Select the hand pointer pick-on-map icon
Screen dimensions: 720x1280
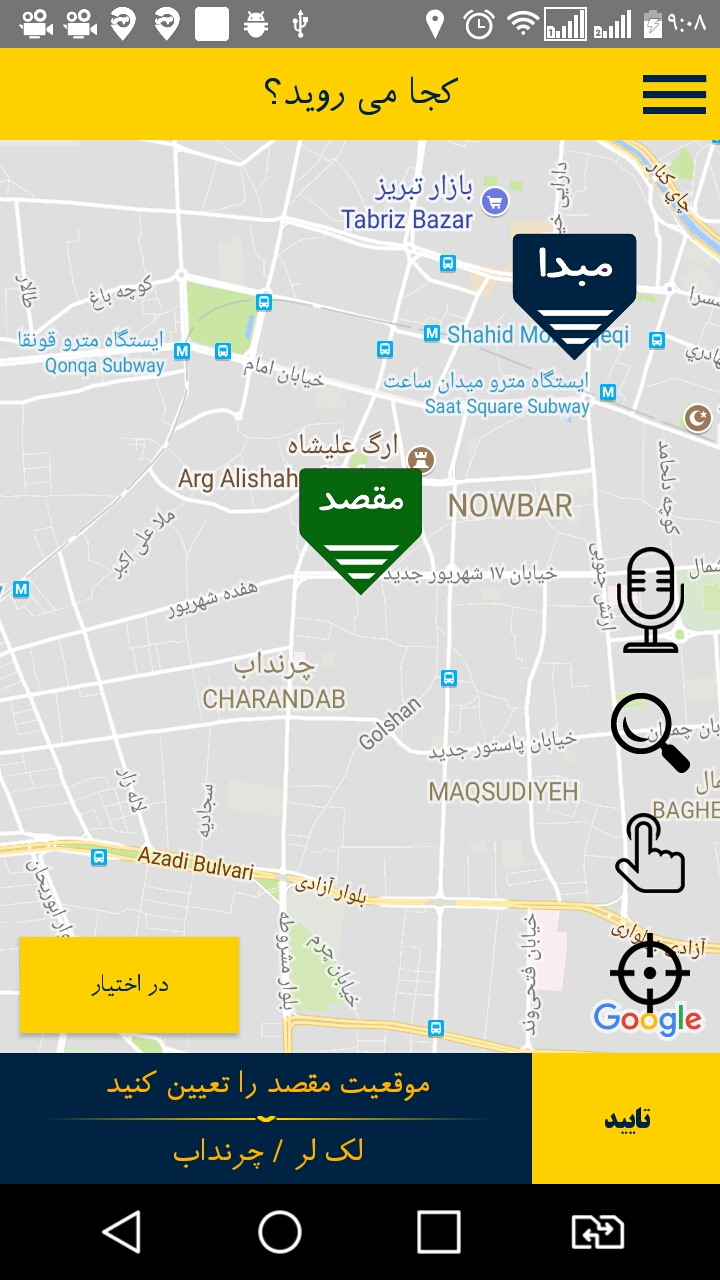(x=650, y=853)
